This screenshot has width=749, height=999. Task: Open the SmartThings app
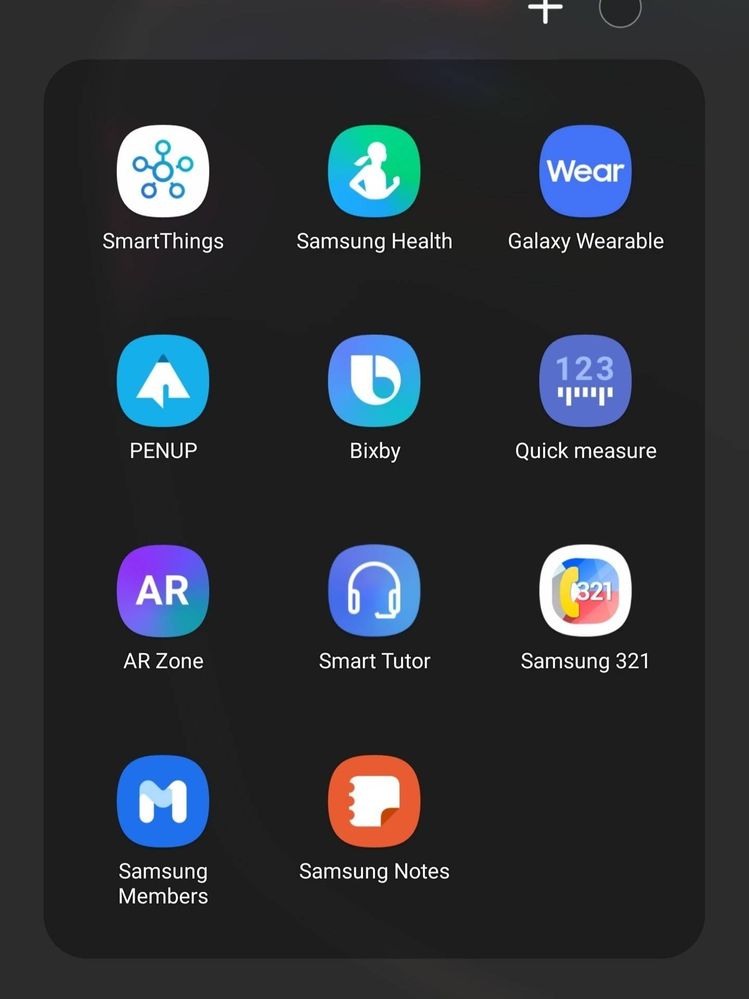click(163, 171)
